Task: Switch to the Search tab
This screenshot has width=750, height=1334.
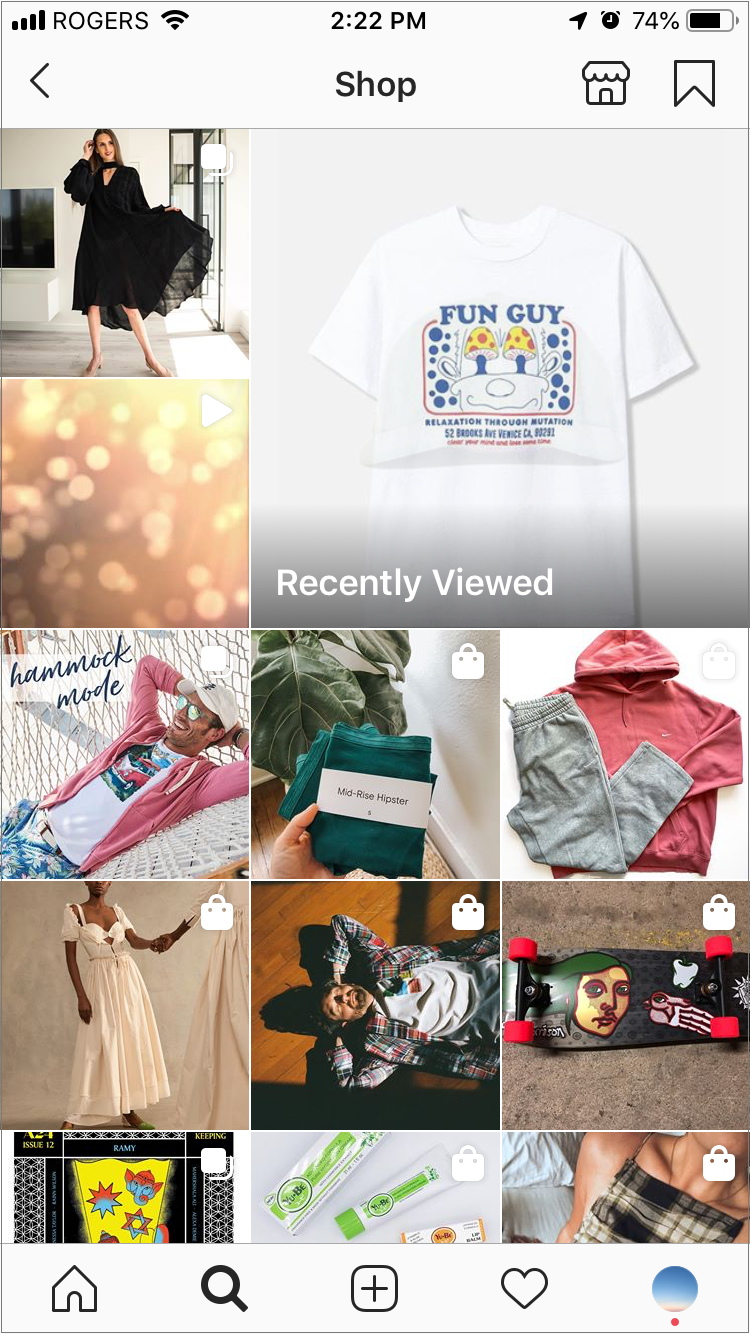Action: tap(224, 1289)
